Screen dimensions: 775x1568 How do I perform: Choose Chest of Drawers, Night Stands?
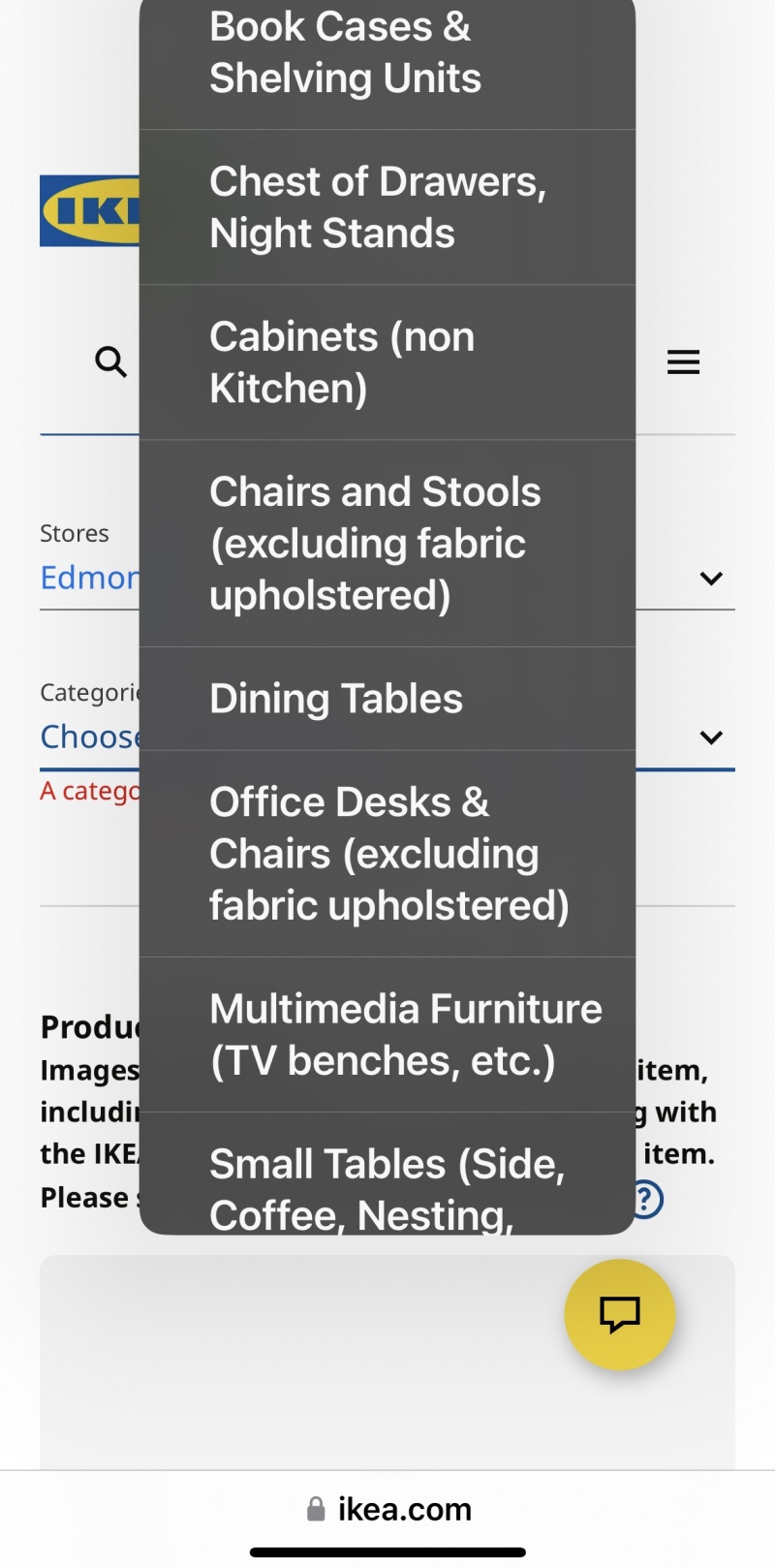(x=387, y=207)
